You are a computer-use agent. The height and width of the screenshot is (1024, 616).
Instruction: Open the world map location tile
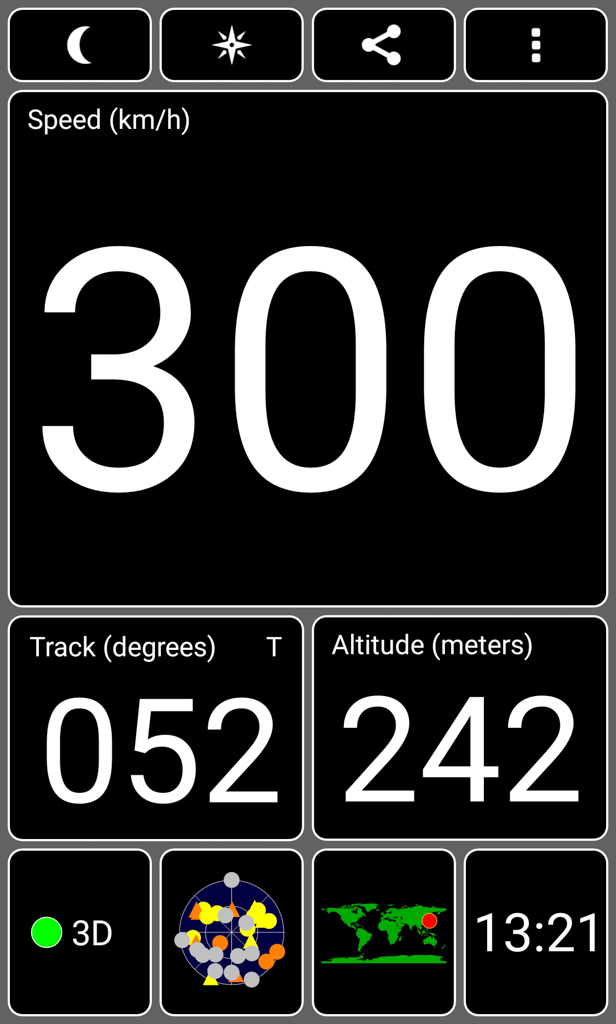383,932
